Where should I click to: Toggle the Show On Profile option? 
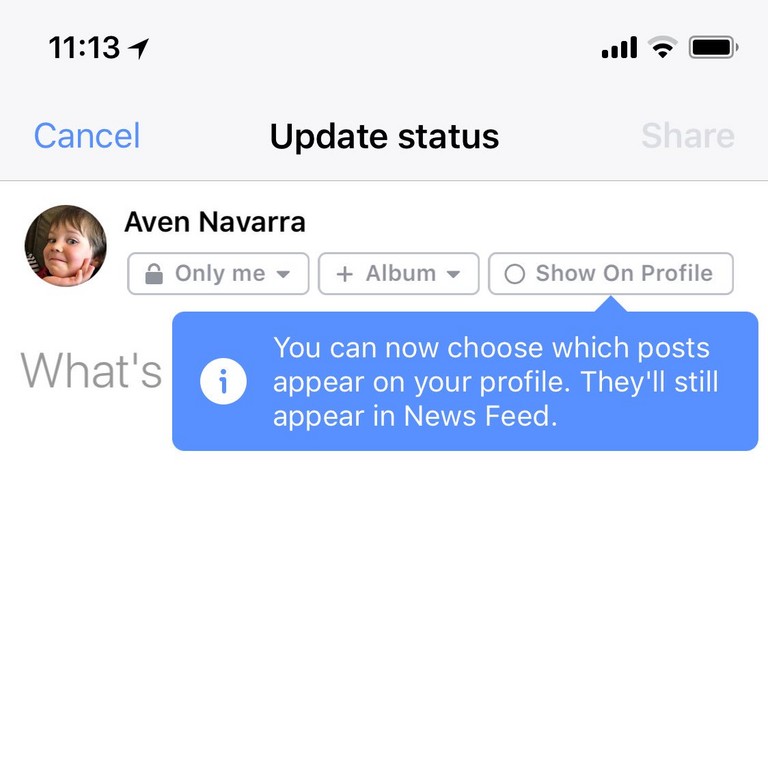610,273
